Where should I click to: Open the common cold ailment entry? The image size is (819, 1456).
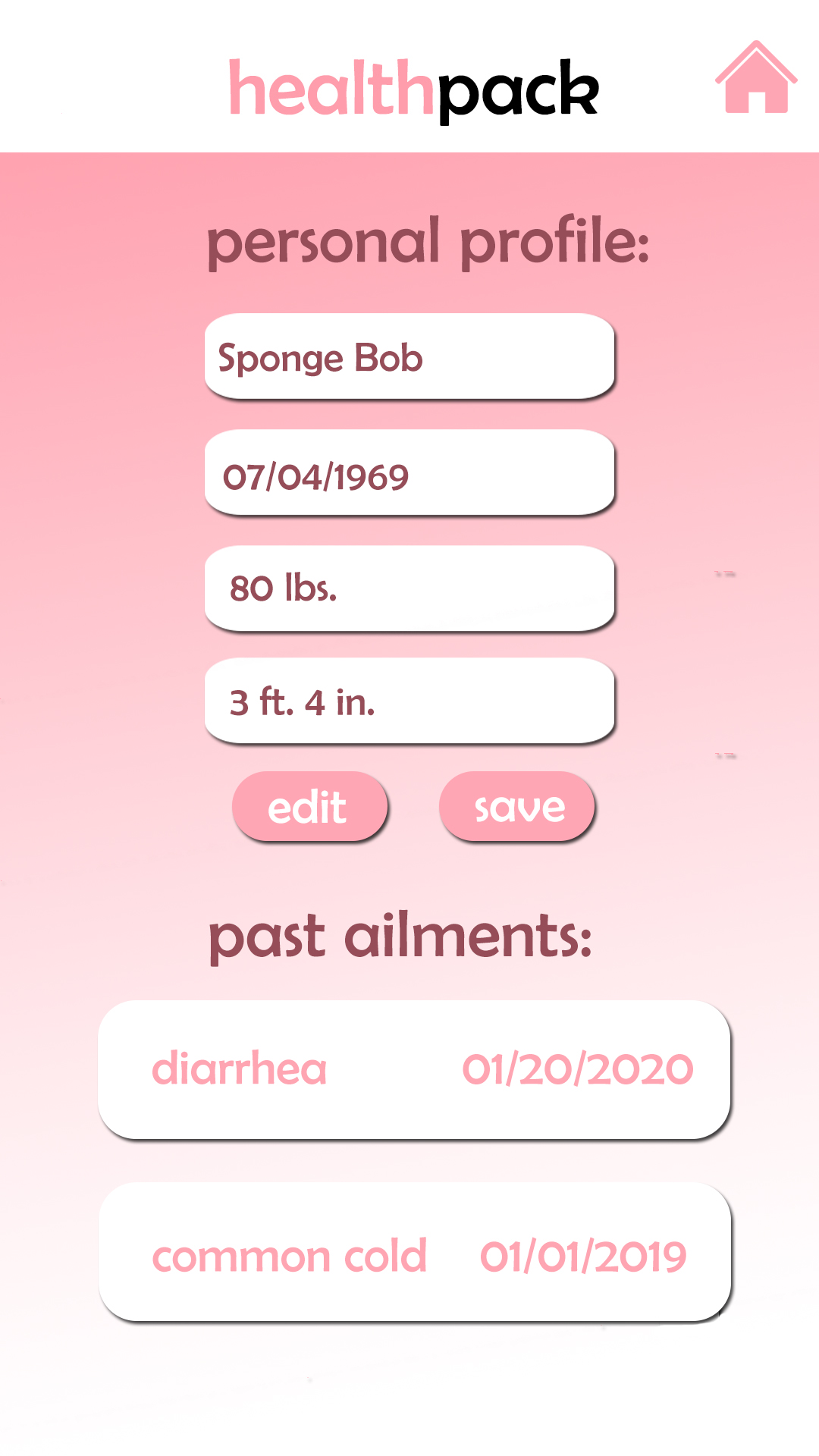click(414, 1253)
